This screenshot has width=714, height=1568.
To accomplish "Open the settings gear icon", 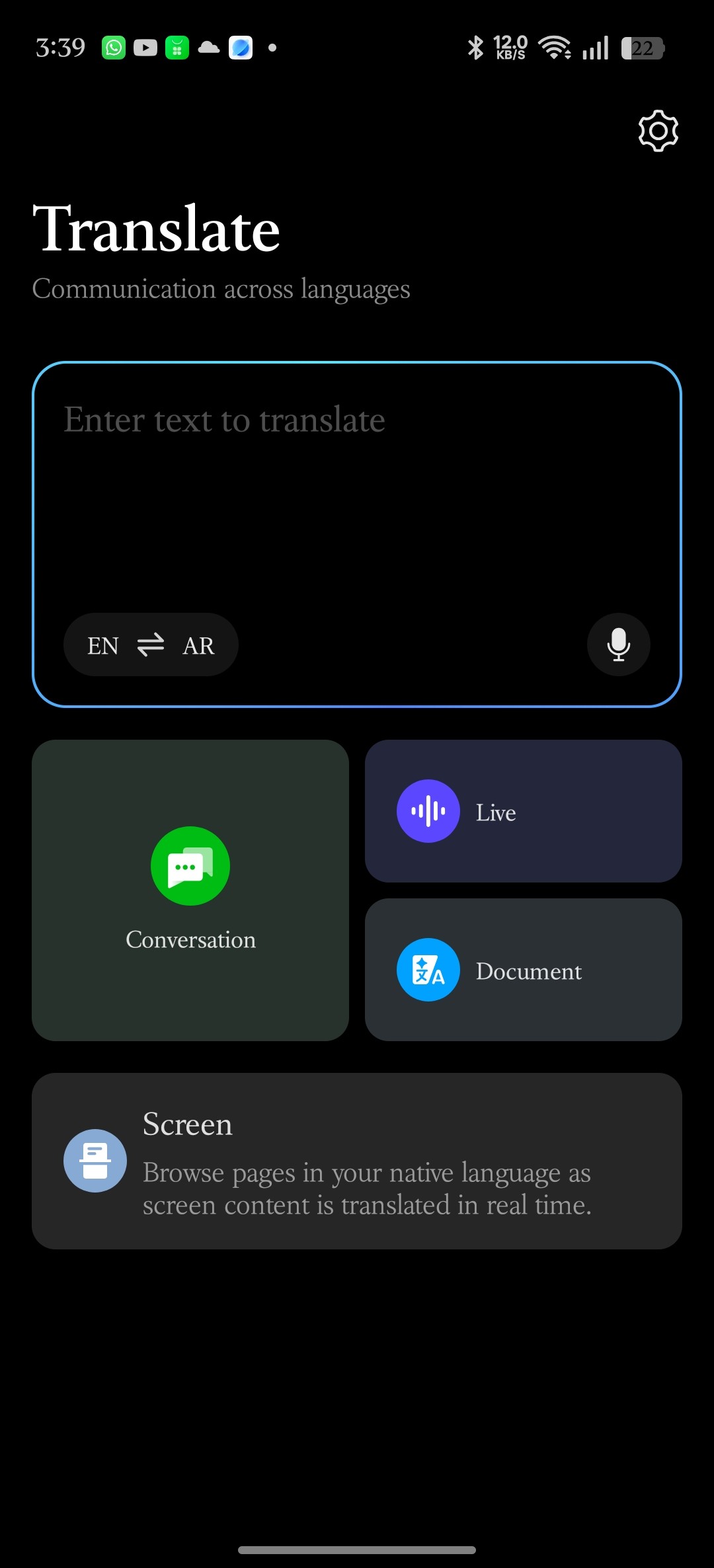I will coord(658,131).
